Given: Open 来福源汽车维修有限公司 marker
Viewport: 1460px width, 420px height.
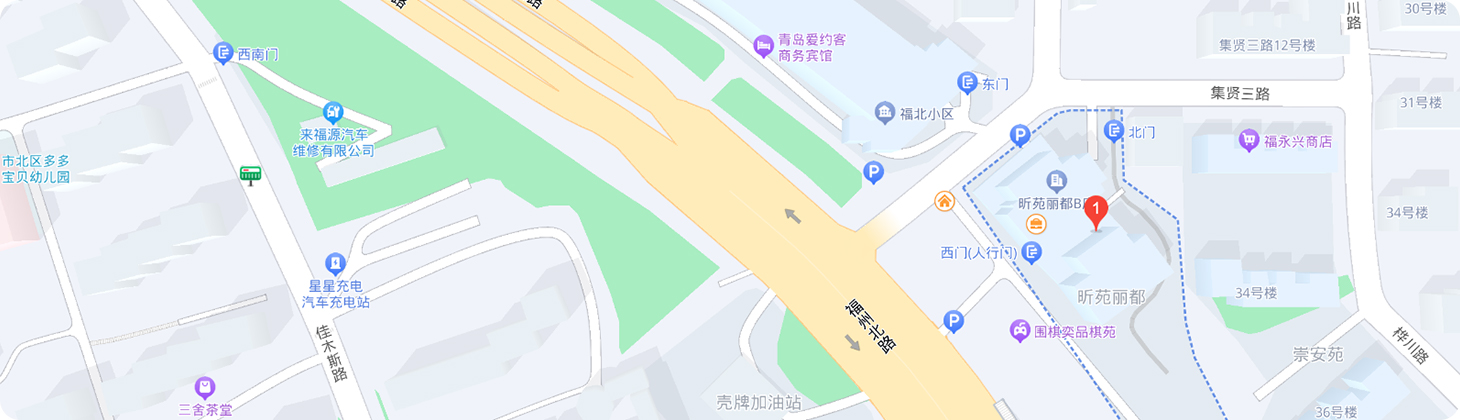Looking at the screenshot, I should tap(333, 112).
